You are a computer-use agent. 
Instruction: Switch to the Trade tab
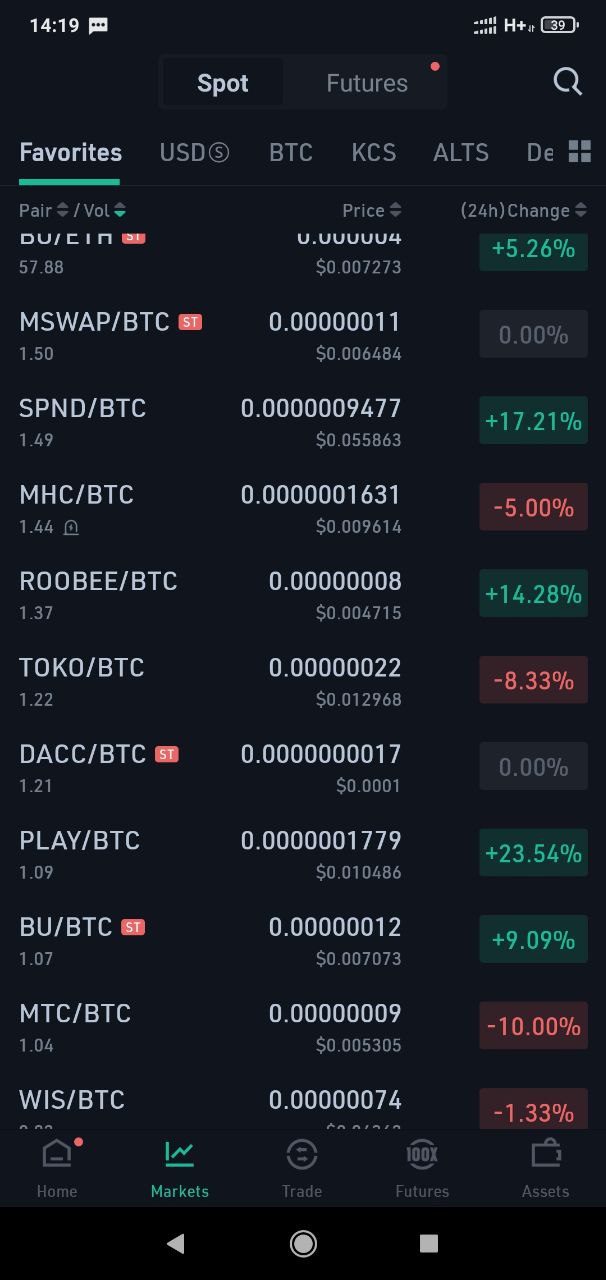[301, 1168]
